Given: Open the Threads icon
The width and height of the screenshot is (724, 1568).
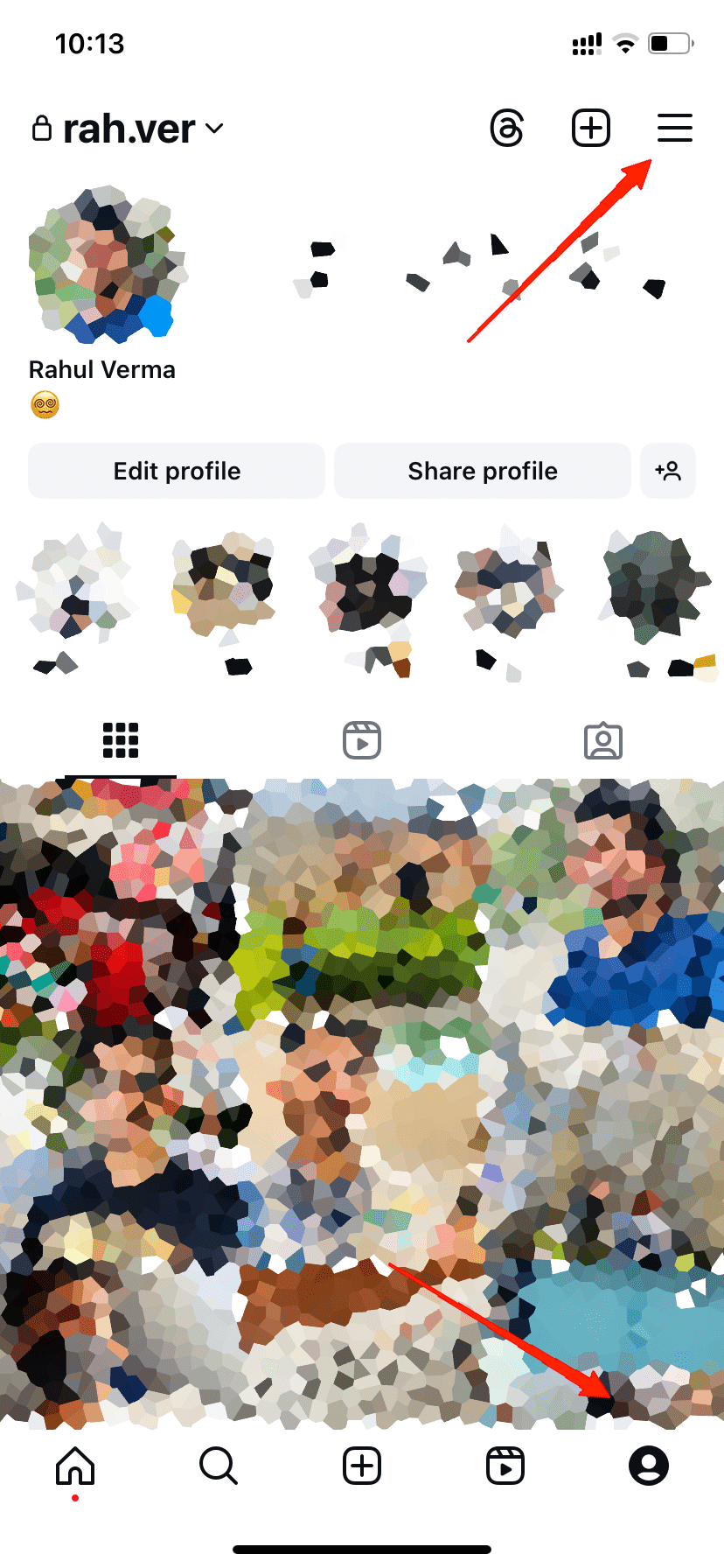Looking at the screenshot, I should tap(505, 128).
